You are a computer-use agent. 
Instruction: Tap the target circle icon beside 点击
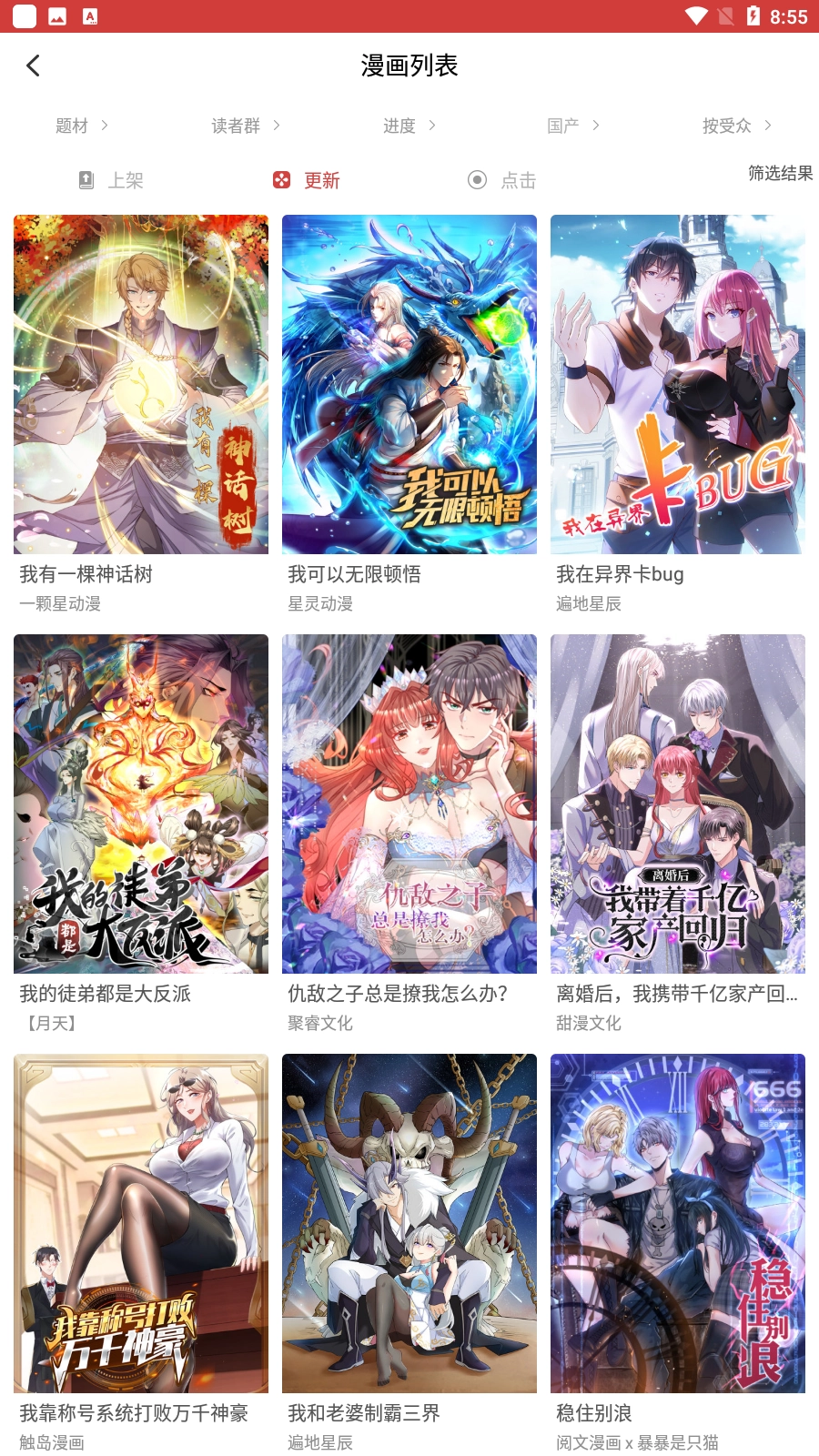[476, 180]
